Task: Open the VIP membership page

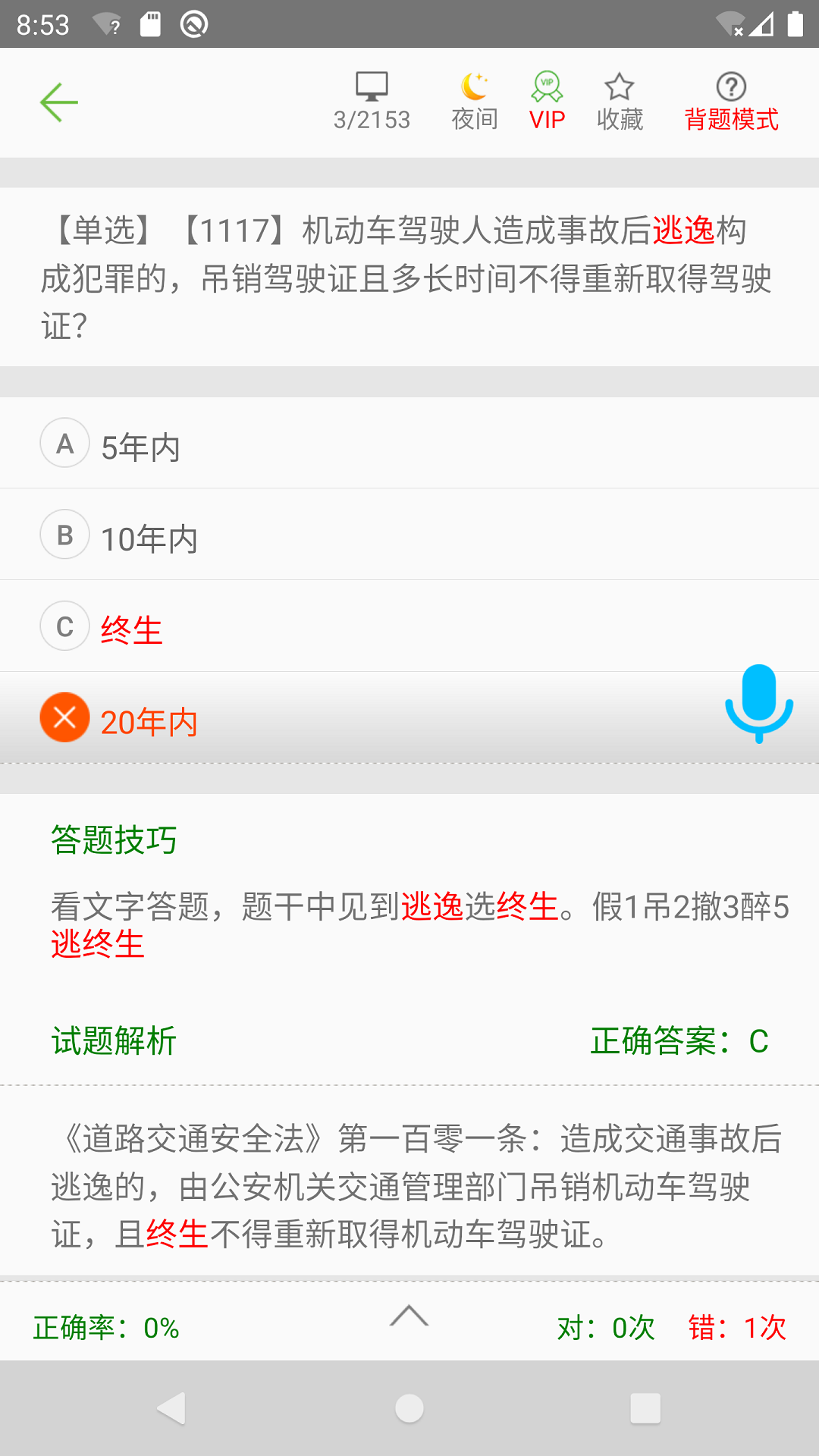Action: pos(547,99)
